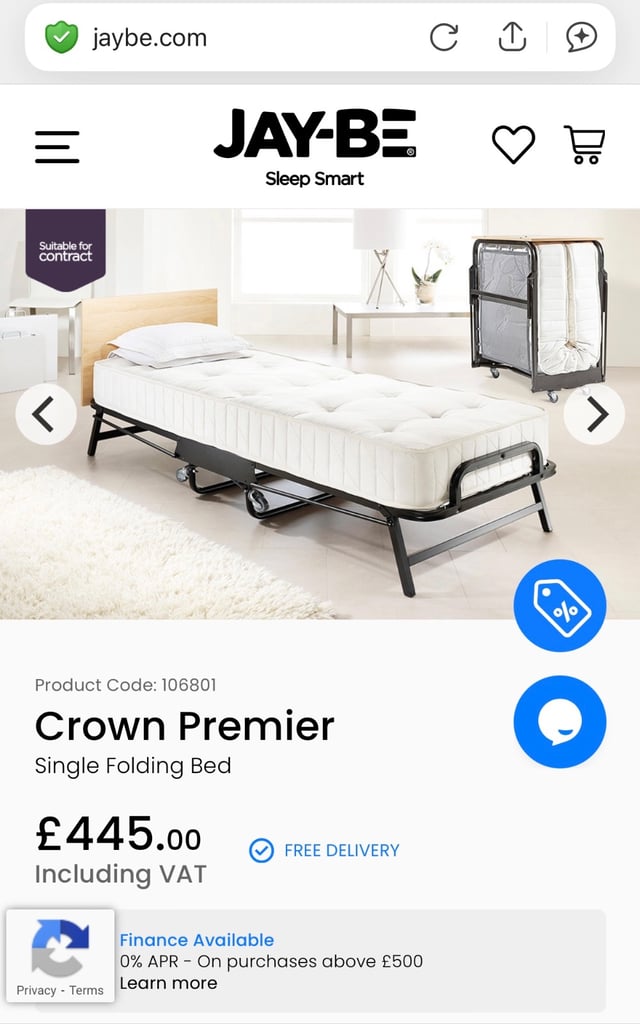
Task: Open the shopping cart
Action: click(x=584, y=145)
